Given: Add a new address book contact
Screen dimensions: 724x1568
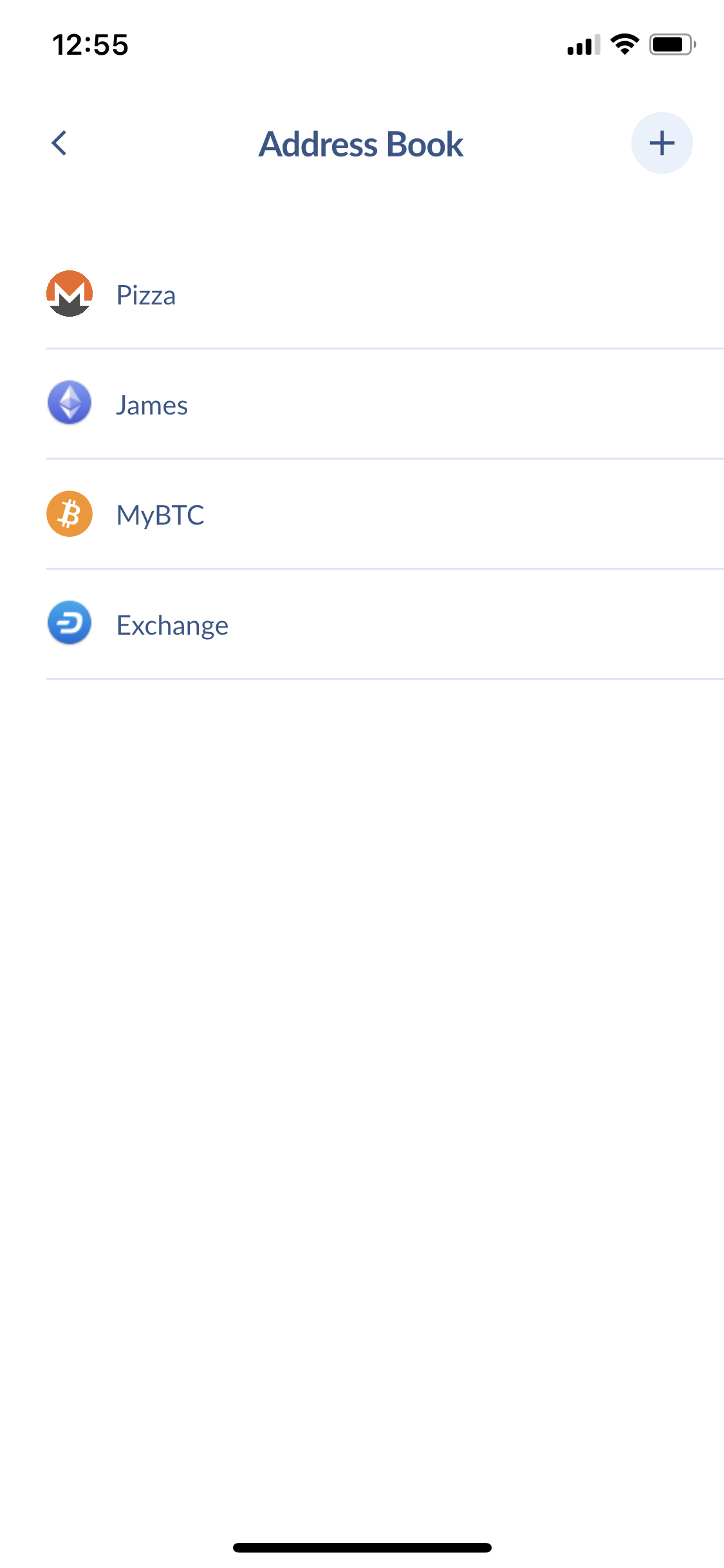Looking at the screenshot, I should click(x=661, y=143).
